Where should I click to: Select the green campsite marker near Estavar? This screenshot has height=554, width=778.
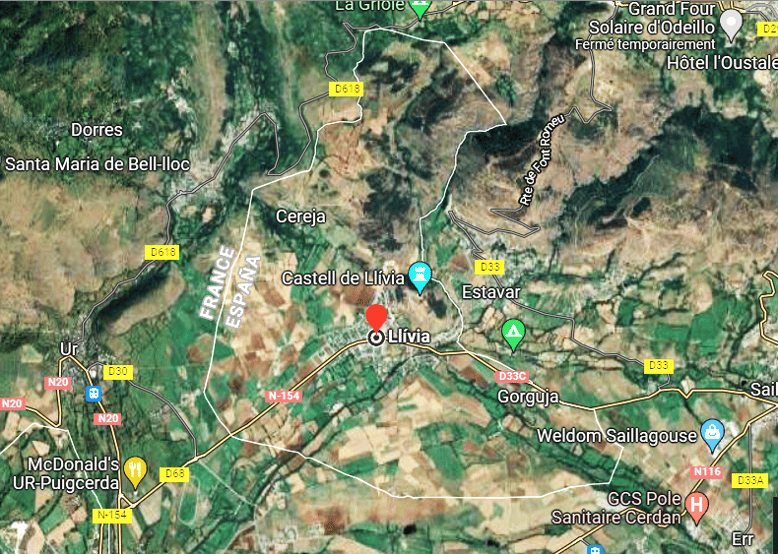pos(513,334)
